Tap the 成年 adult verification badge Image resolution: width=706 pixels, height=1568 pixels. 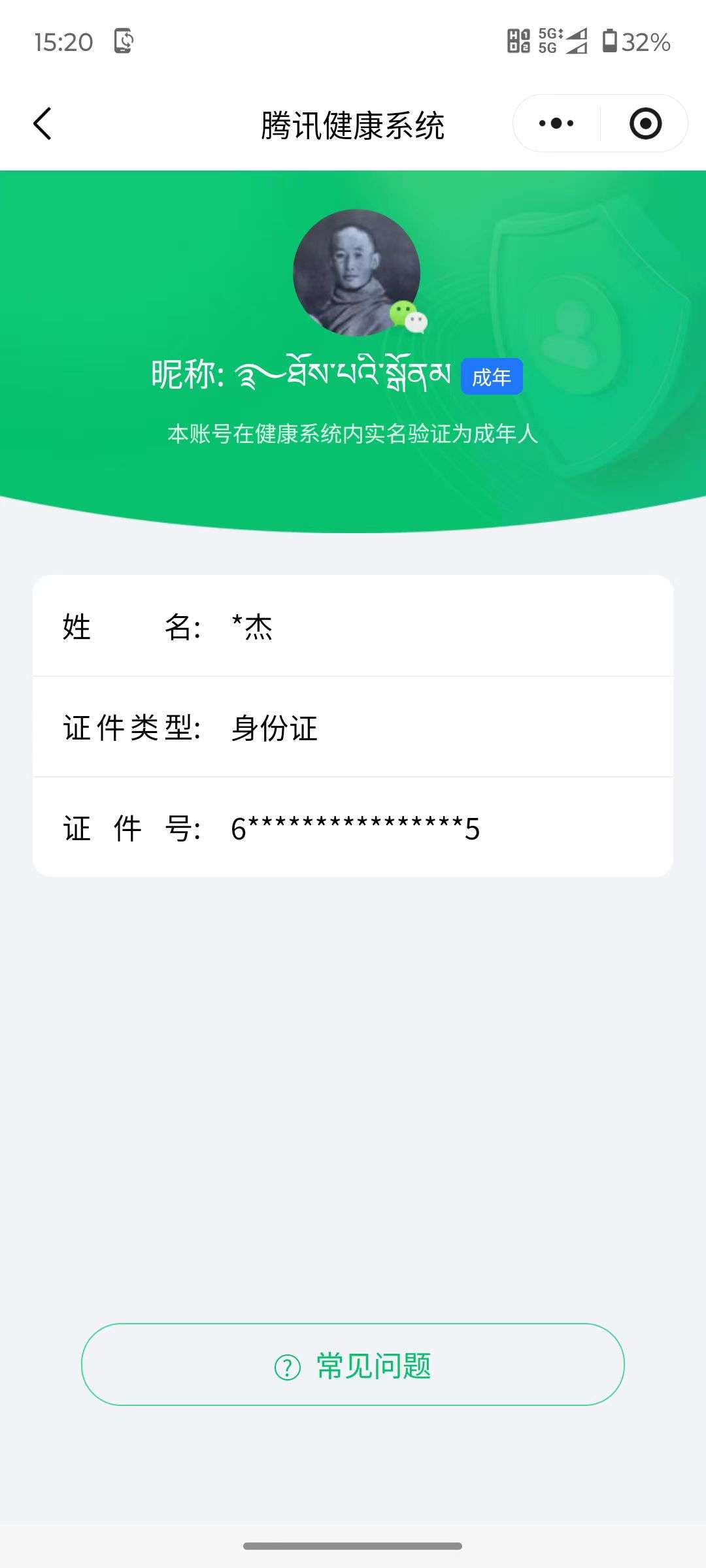(493, 376)
